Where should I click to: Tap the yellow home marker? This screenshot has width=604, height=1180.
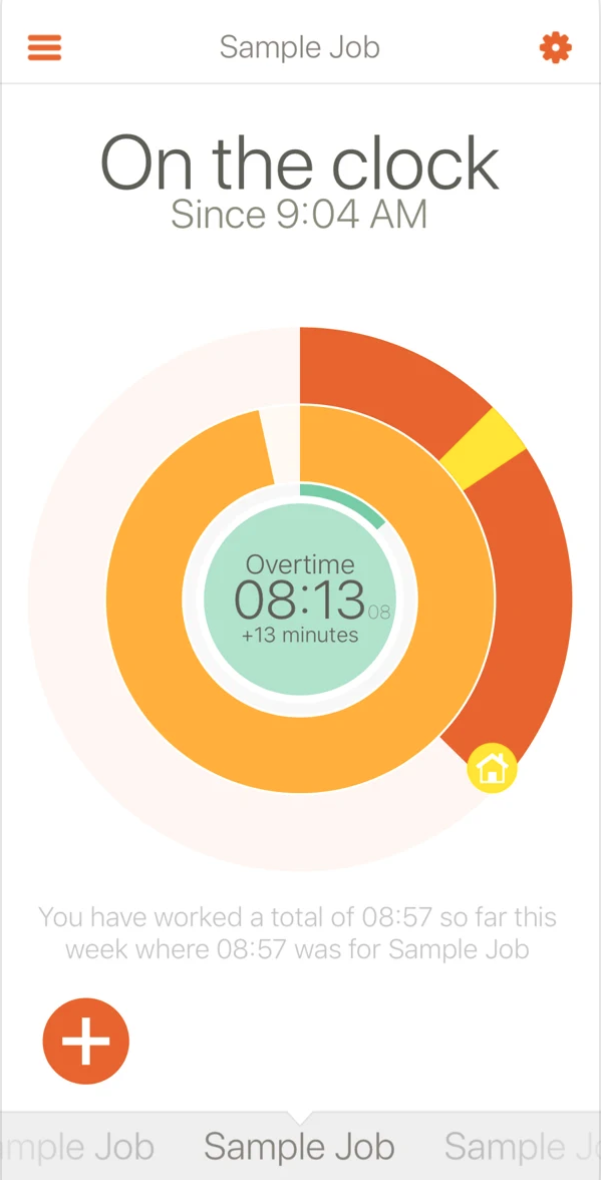(492, 769)
